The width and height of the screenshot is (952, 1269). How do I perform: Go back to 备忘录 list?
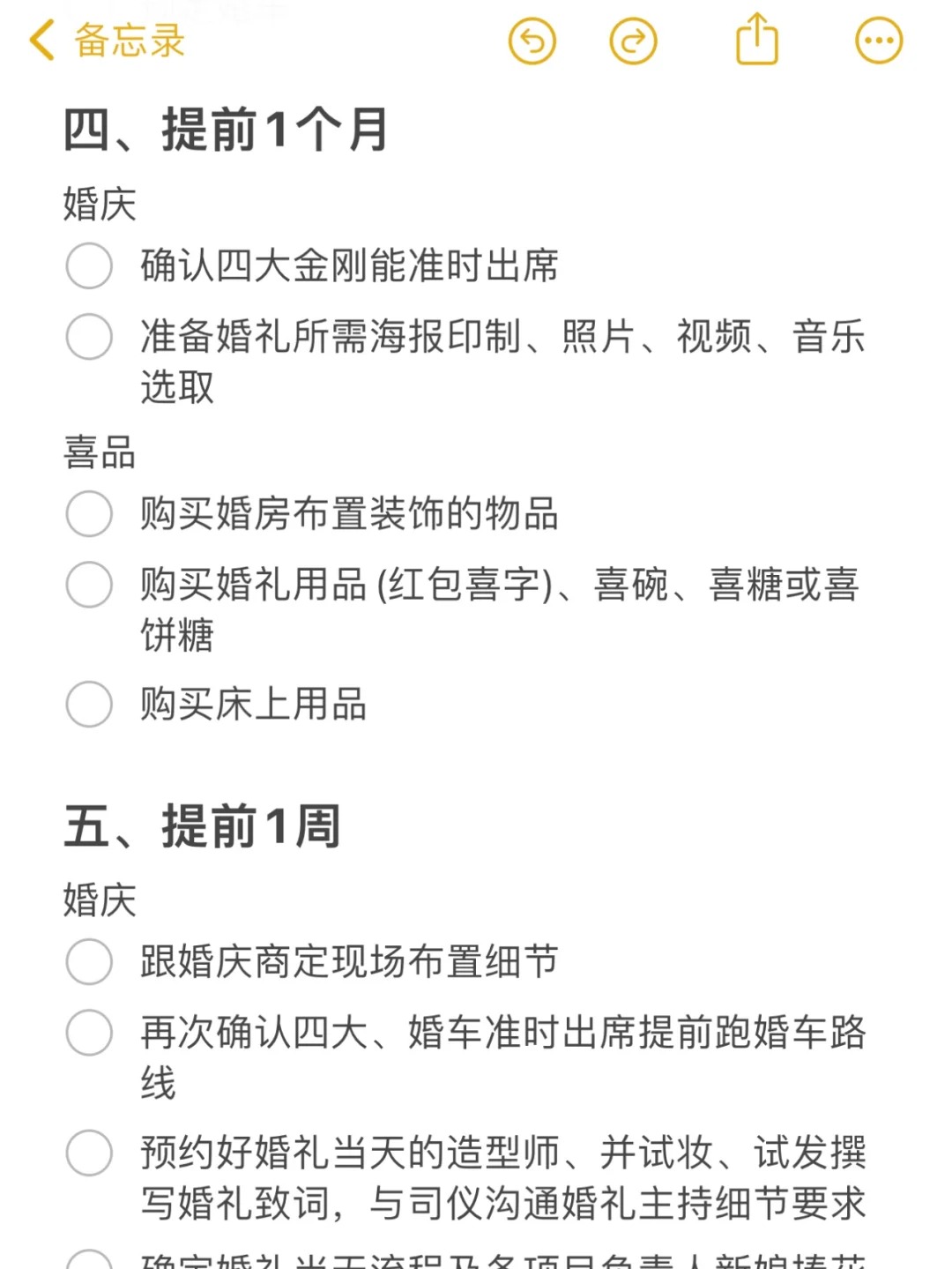(106, 41)
